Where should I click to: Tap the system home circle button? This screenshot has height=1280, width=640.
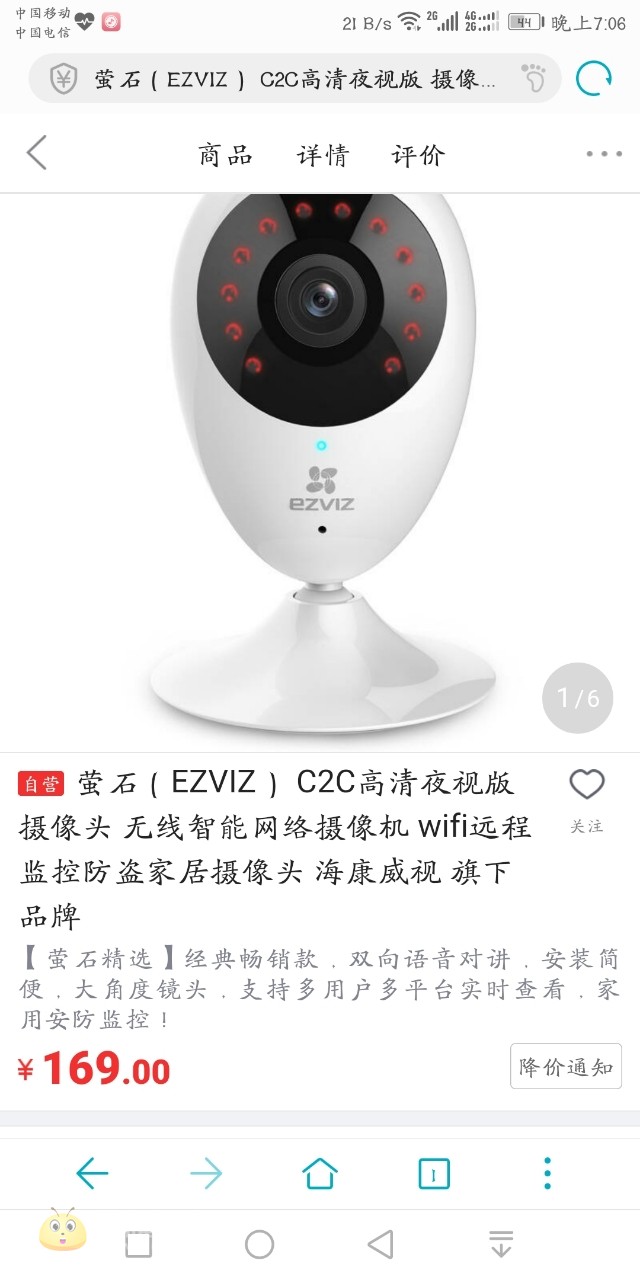pyautogui.click(x=260, y=1244)
